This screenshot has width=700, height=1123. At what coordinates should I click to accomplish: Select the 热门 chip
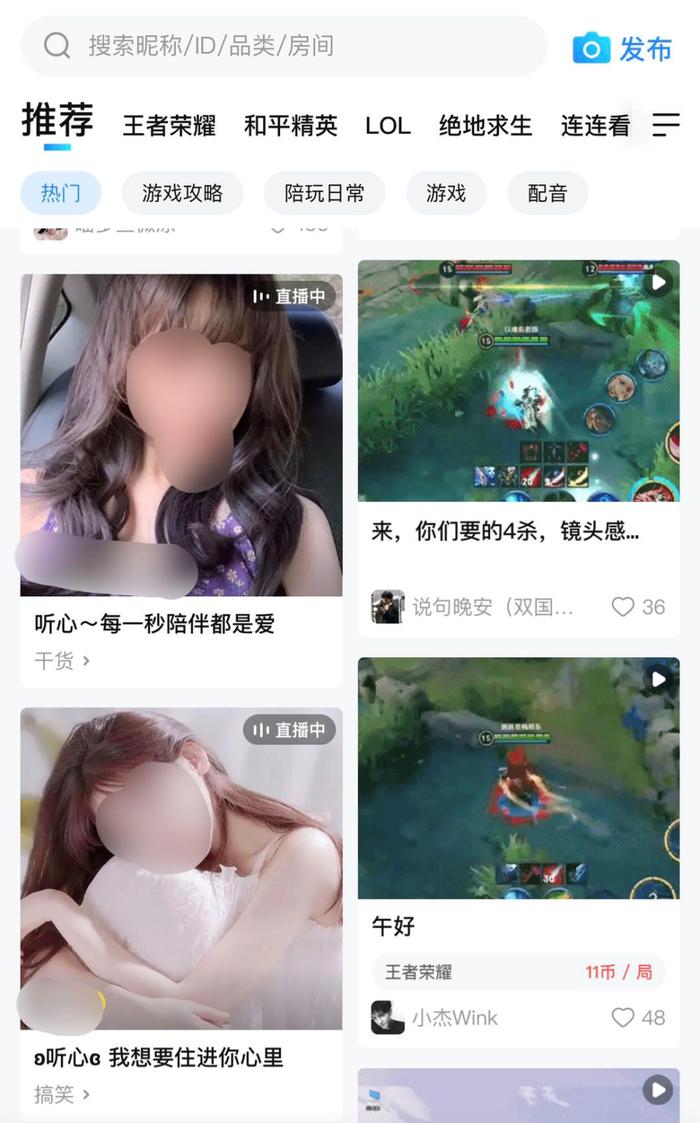(x=61, y=193)
